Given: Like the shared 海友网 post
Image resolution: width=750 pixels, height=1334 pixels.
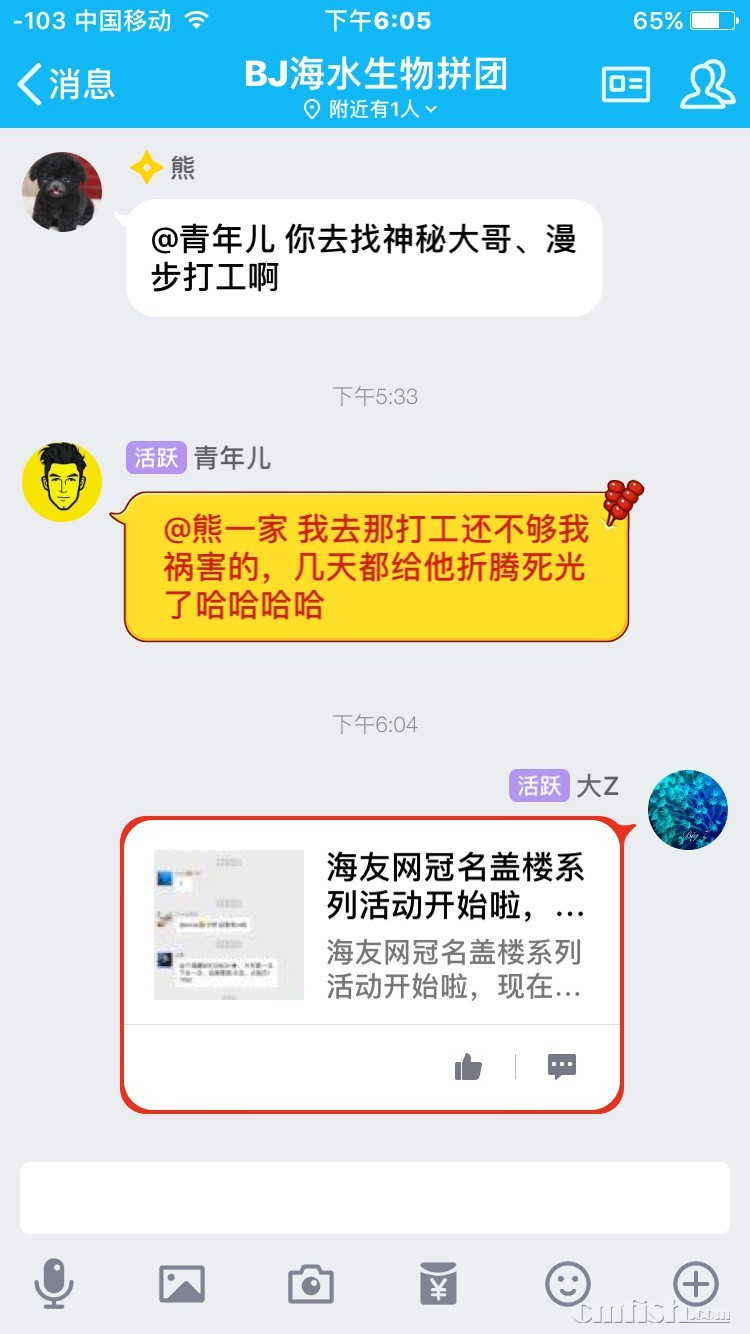Looking at the screenshot, I should point(468,1067).
